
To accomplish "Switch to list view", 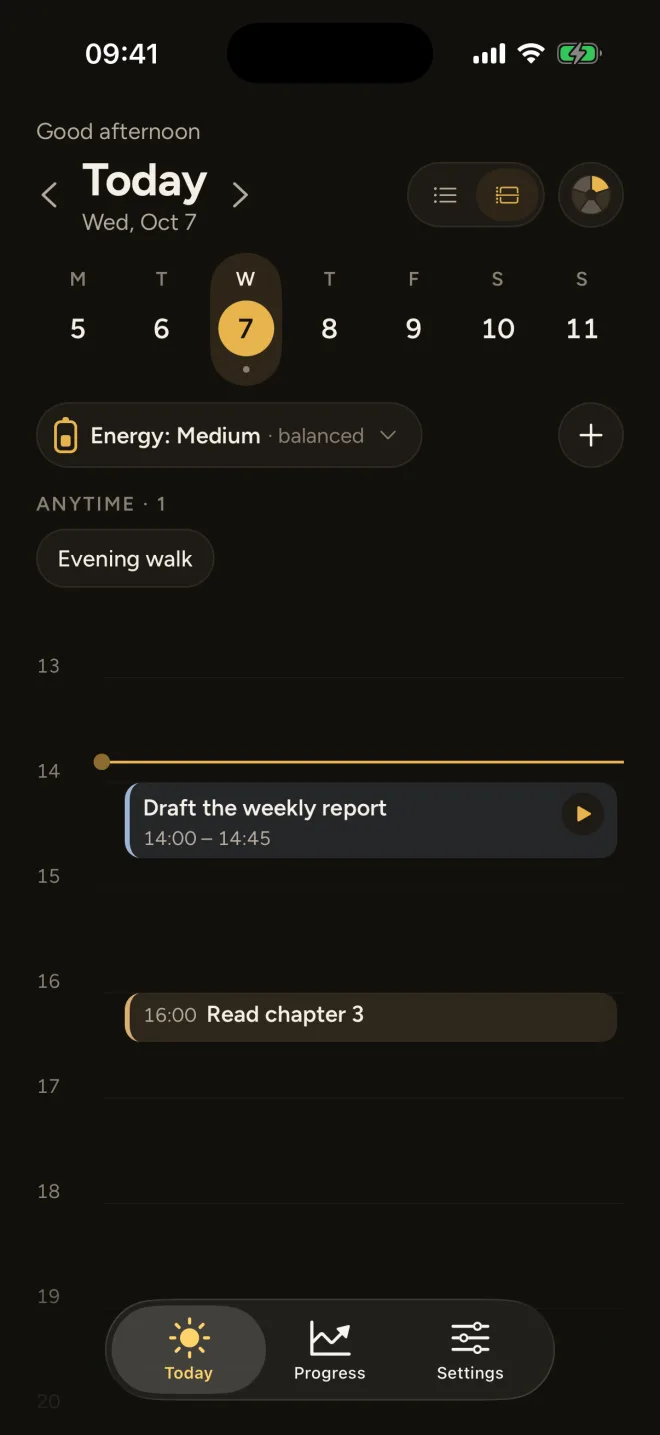I will [x=445, y=195].
